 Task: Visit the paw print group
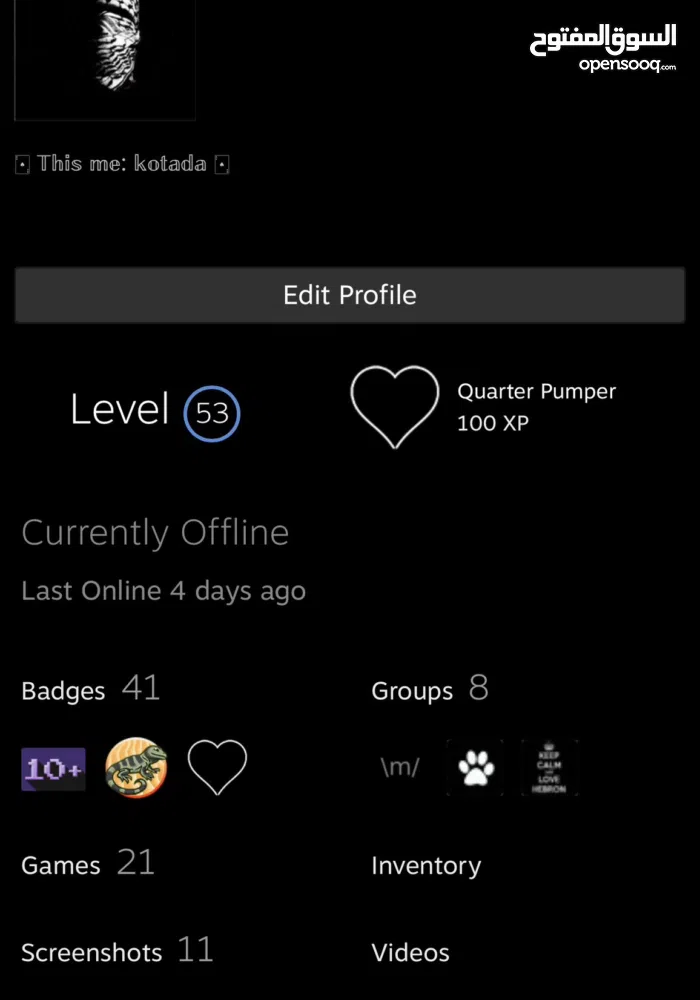(474, 768)
